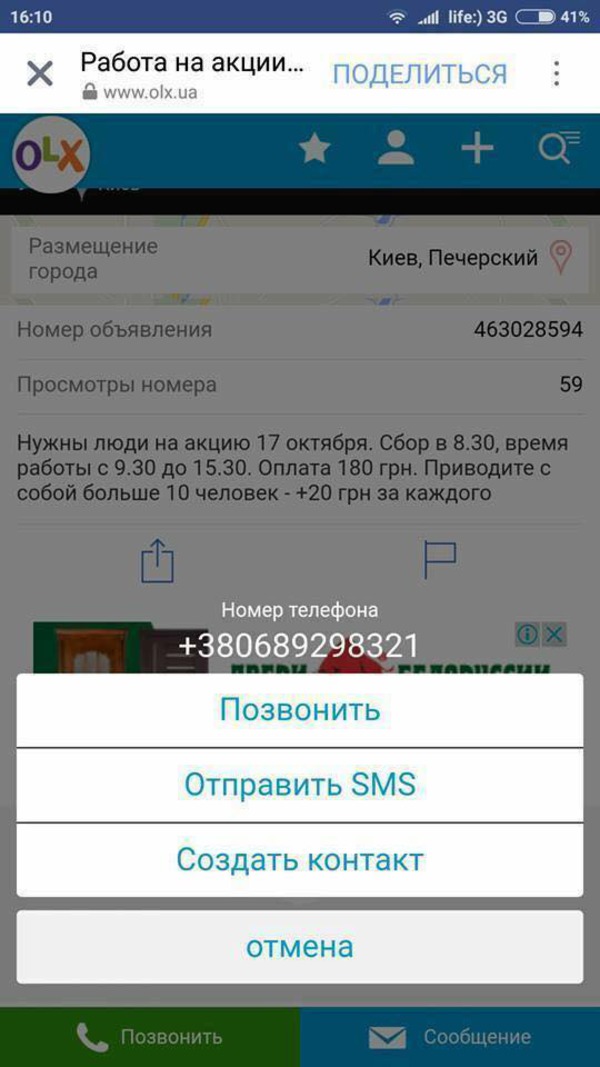This screenshot has height=1067, width=600.
Task: Dismiss the dialog with отмена
Action: [x=300, y=947]
